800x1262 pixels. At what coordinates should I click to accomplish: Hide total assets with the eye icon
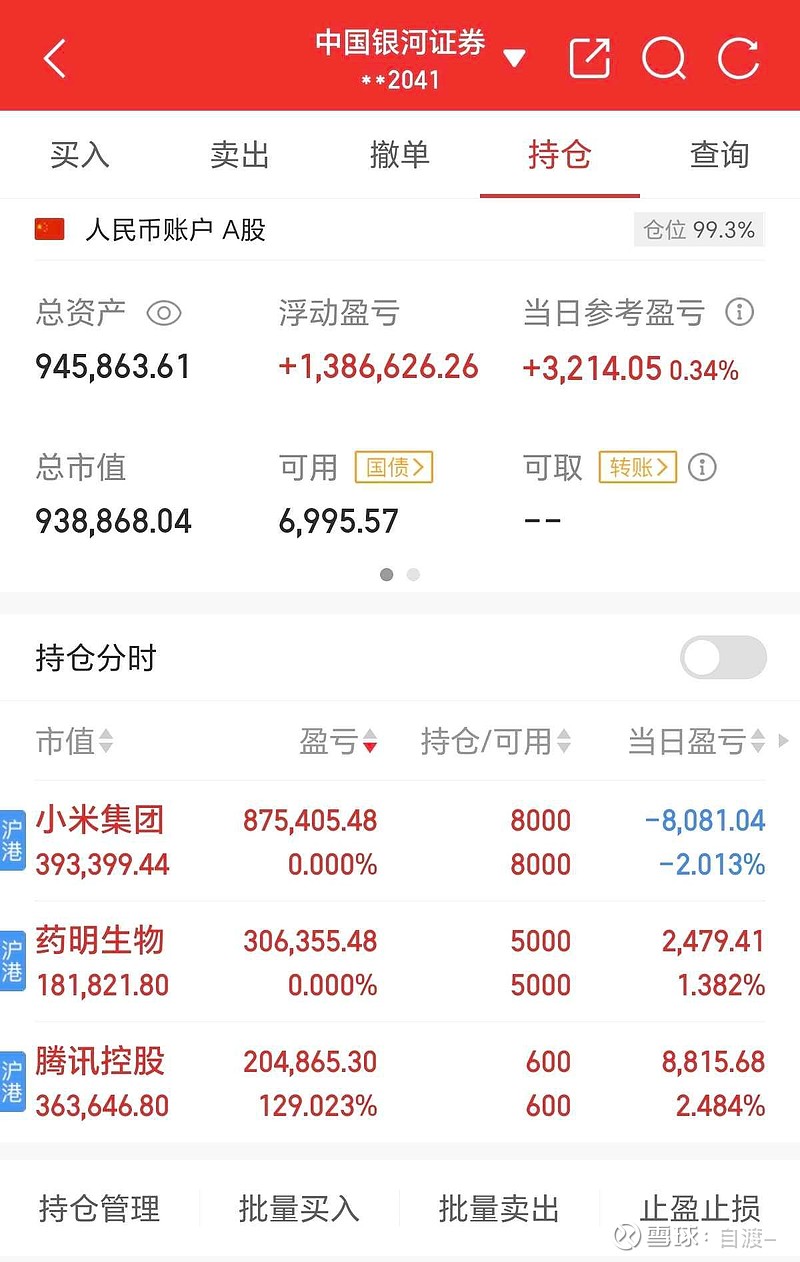pyautogui.click(x=164, y=313)
